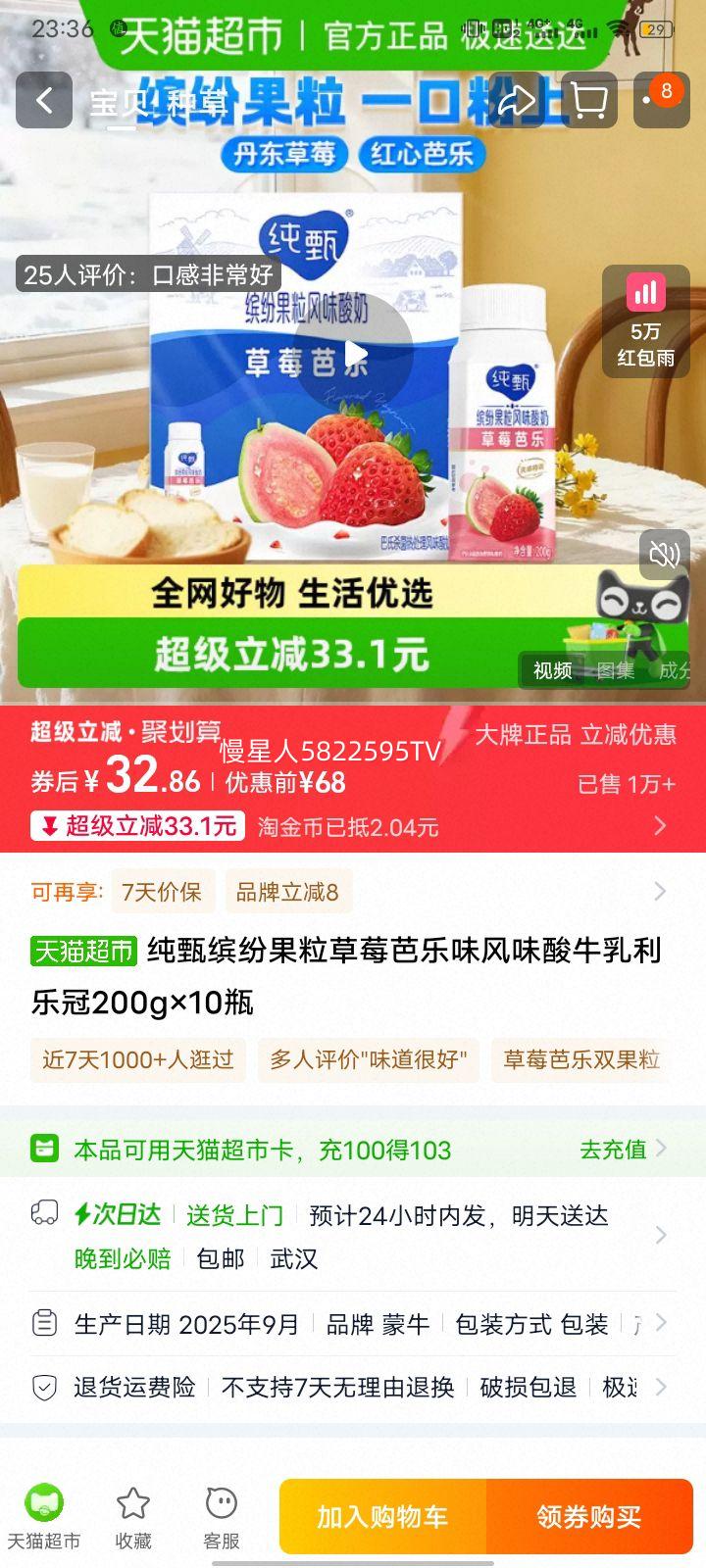Contact 客服 customer service
706x1568 pixels.
[222, 1515]
